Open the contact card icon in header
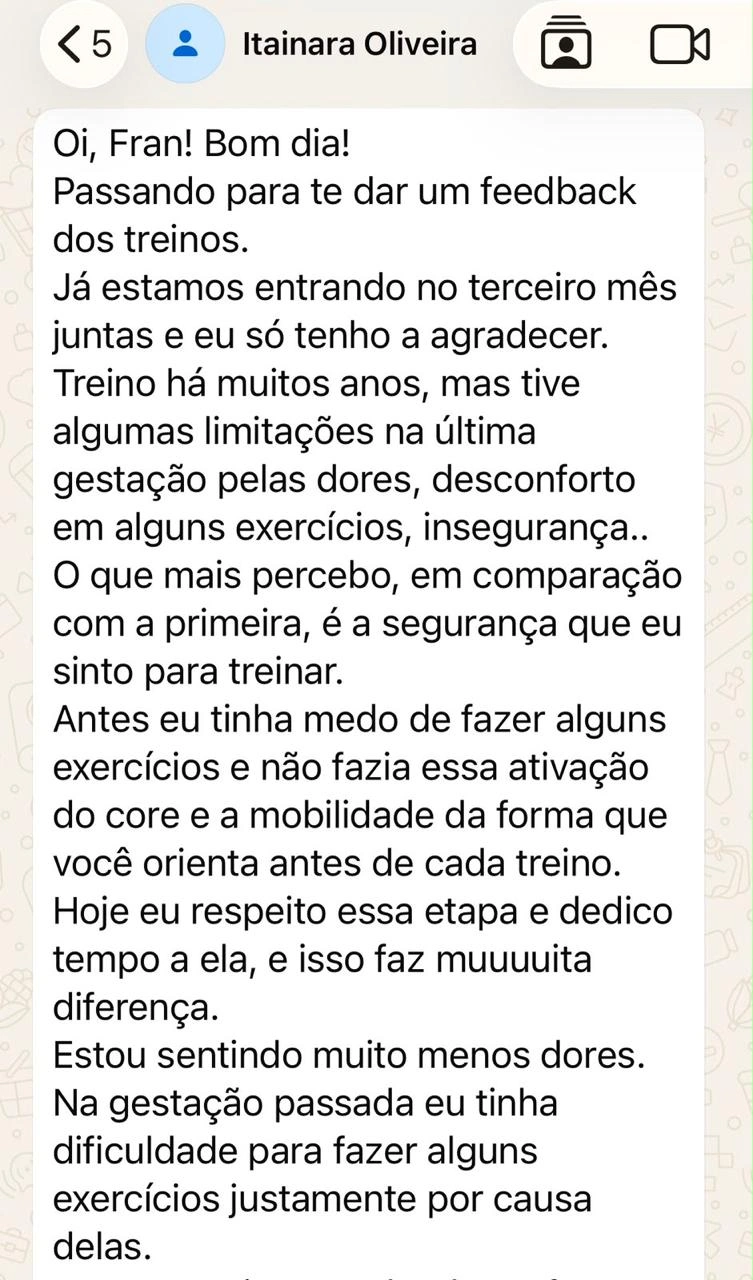Viewport: 753px width, 1280px height. coord(566,44)
